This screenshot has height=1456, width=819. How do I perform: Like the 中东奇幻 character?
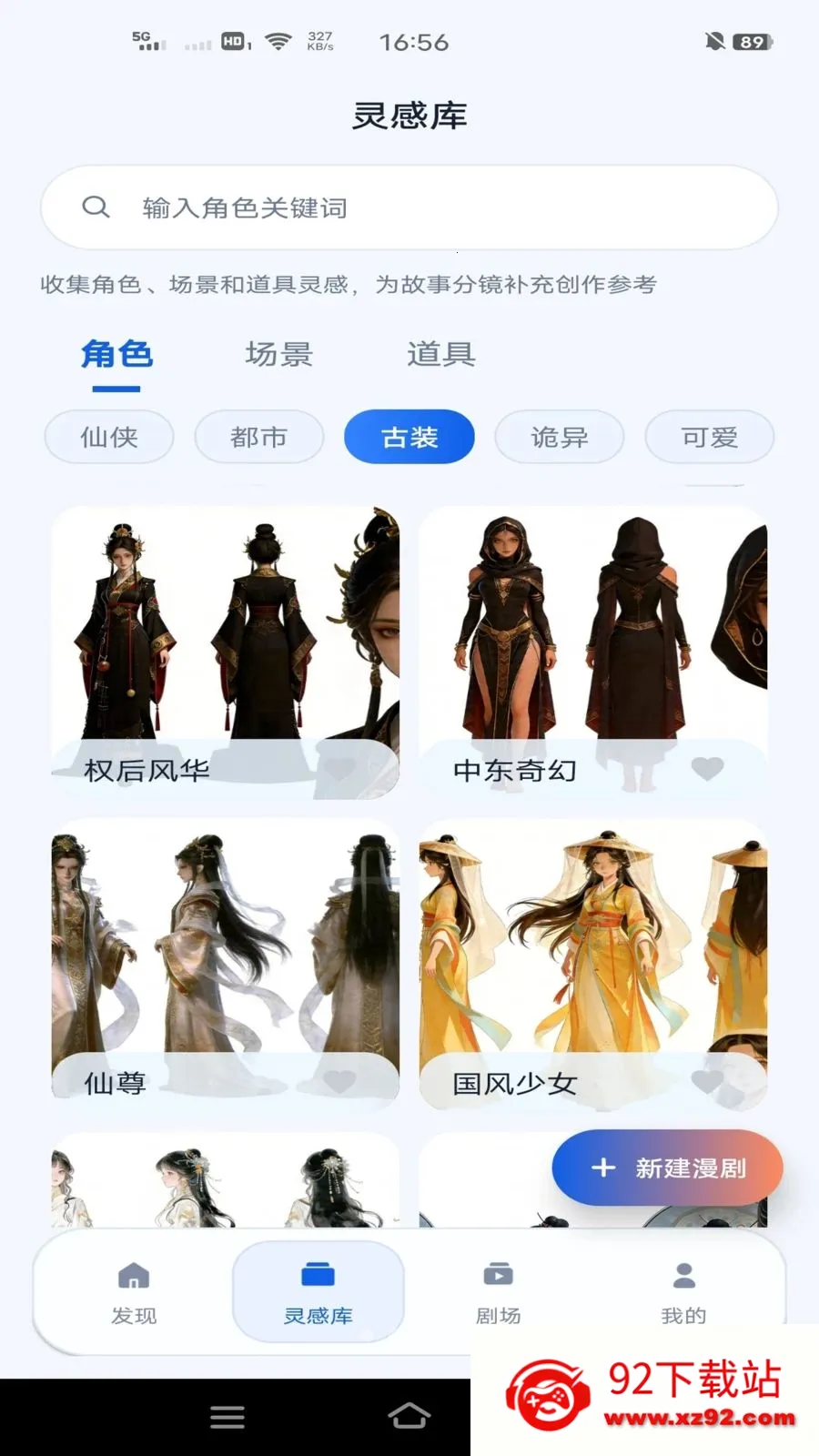pyautogui.click(x=707, y=769)
